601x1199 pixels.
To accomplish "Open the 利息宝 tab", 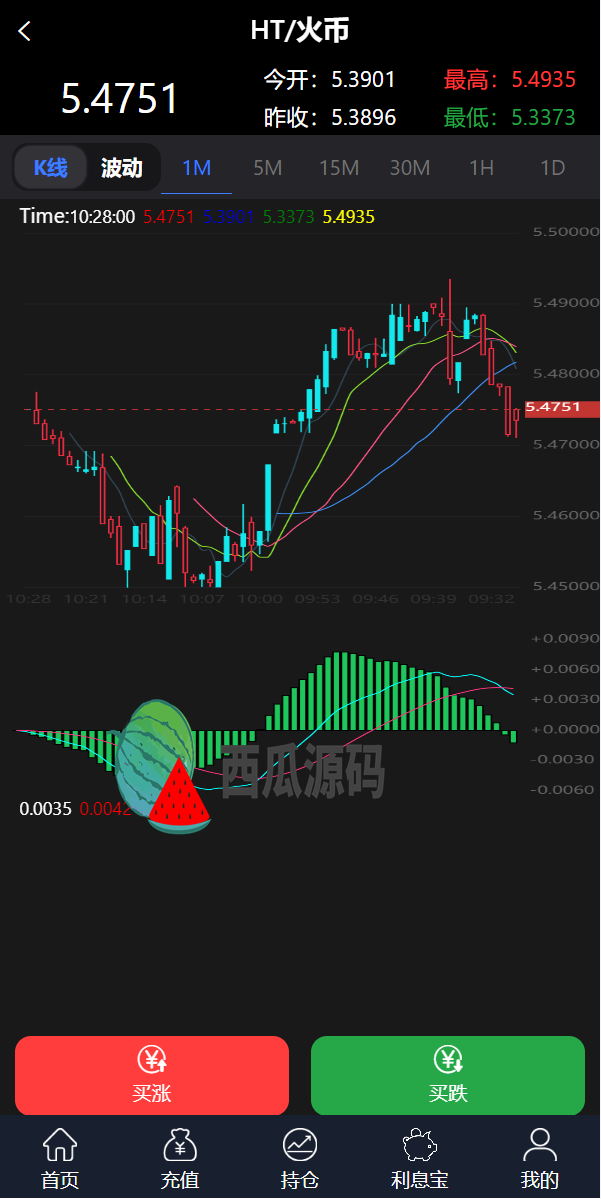I will click(420, 1158).
